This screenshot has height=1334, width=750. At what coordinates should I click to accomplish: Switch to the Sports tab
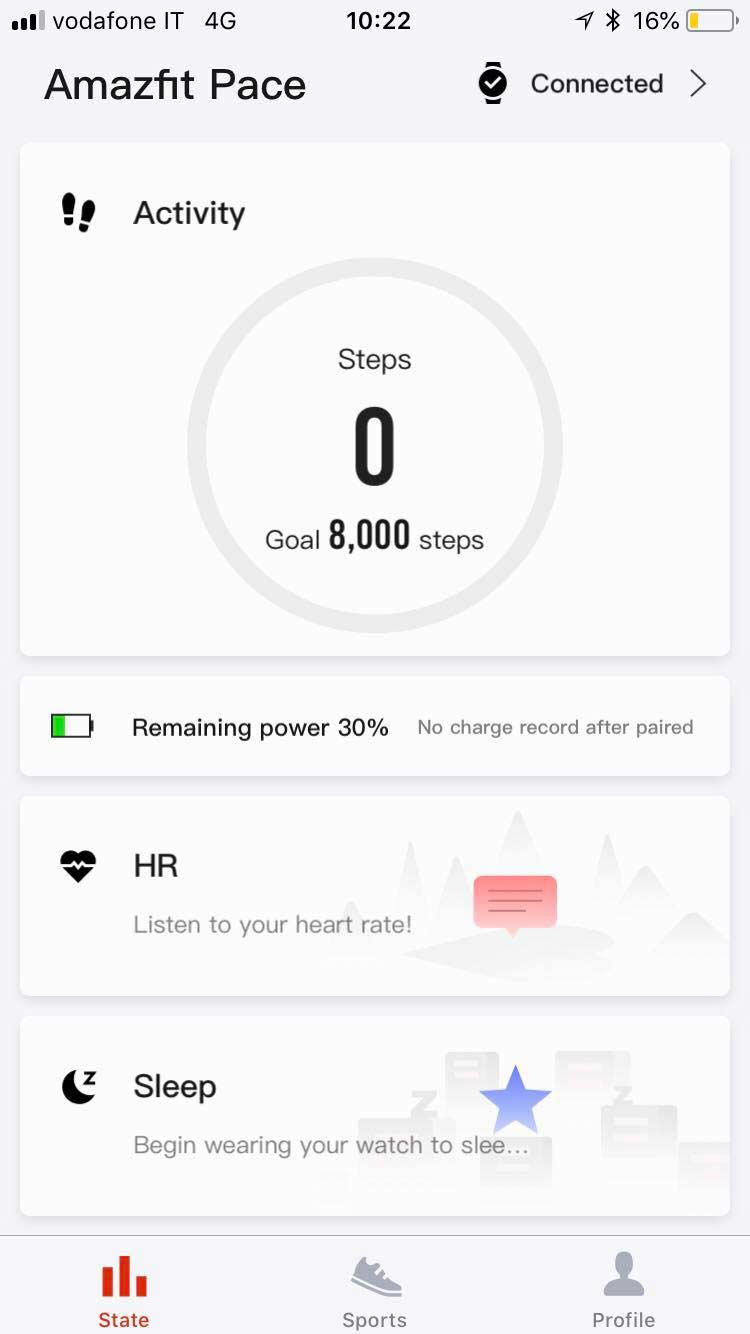click(375, 1290)
